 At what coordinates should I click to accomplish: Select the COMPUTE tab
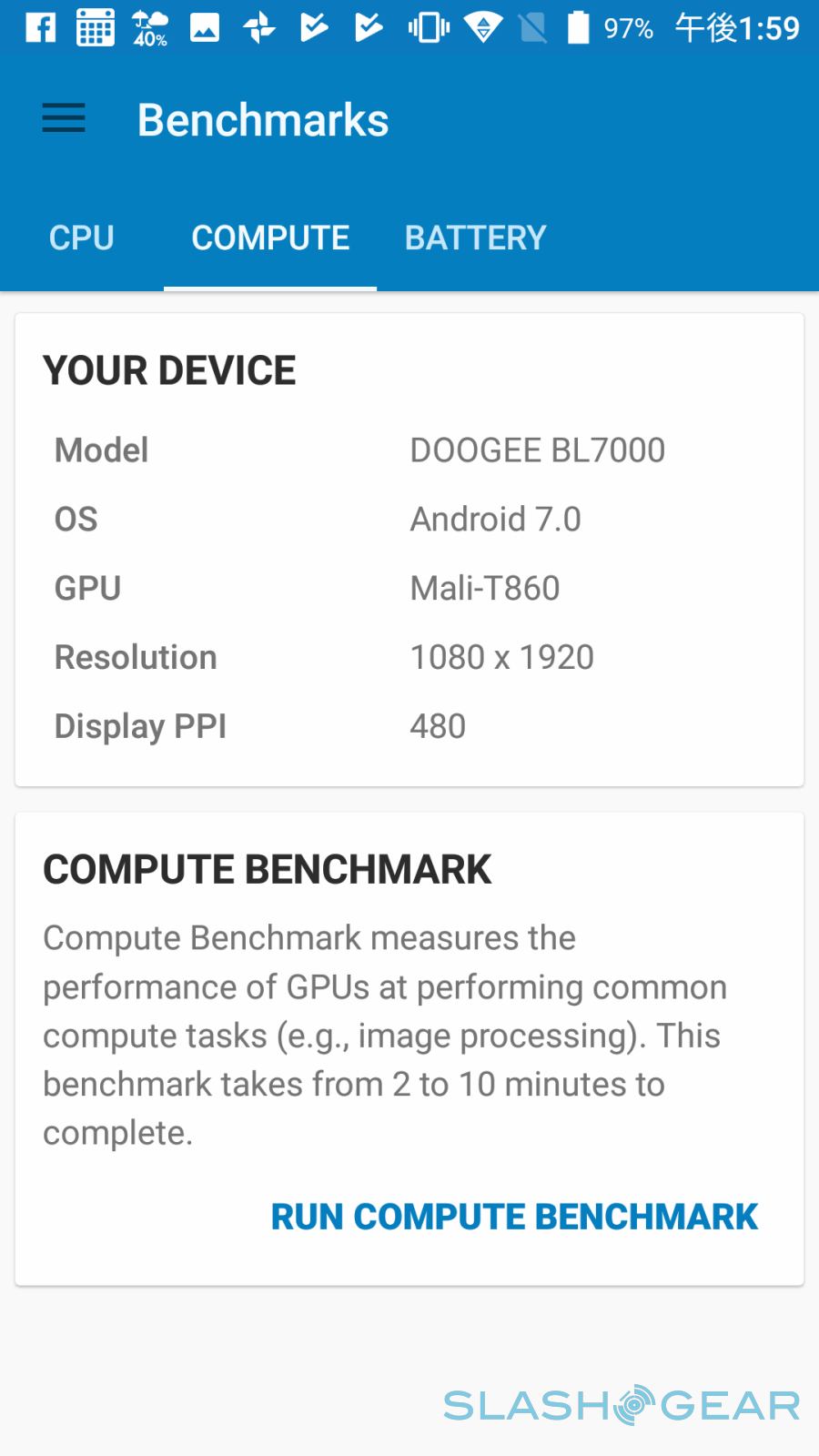pyautogui.click(x=270, y=238)
